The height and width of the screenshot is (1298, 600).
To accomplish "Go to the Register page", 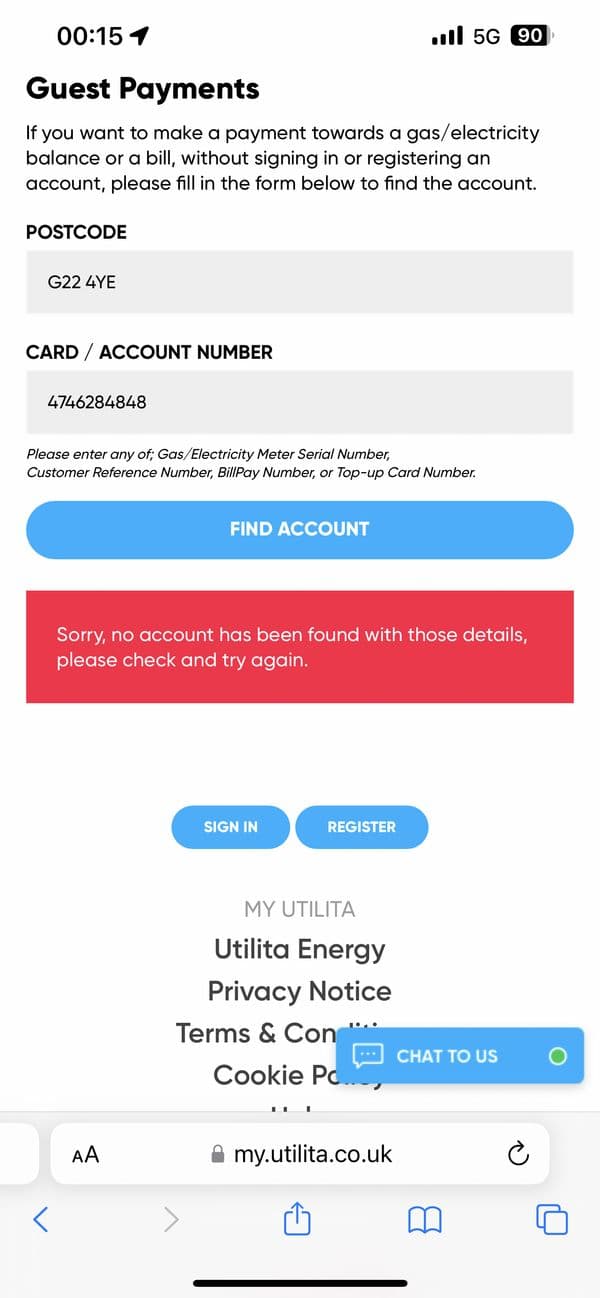I will click(361, 827).
